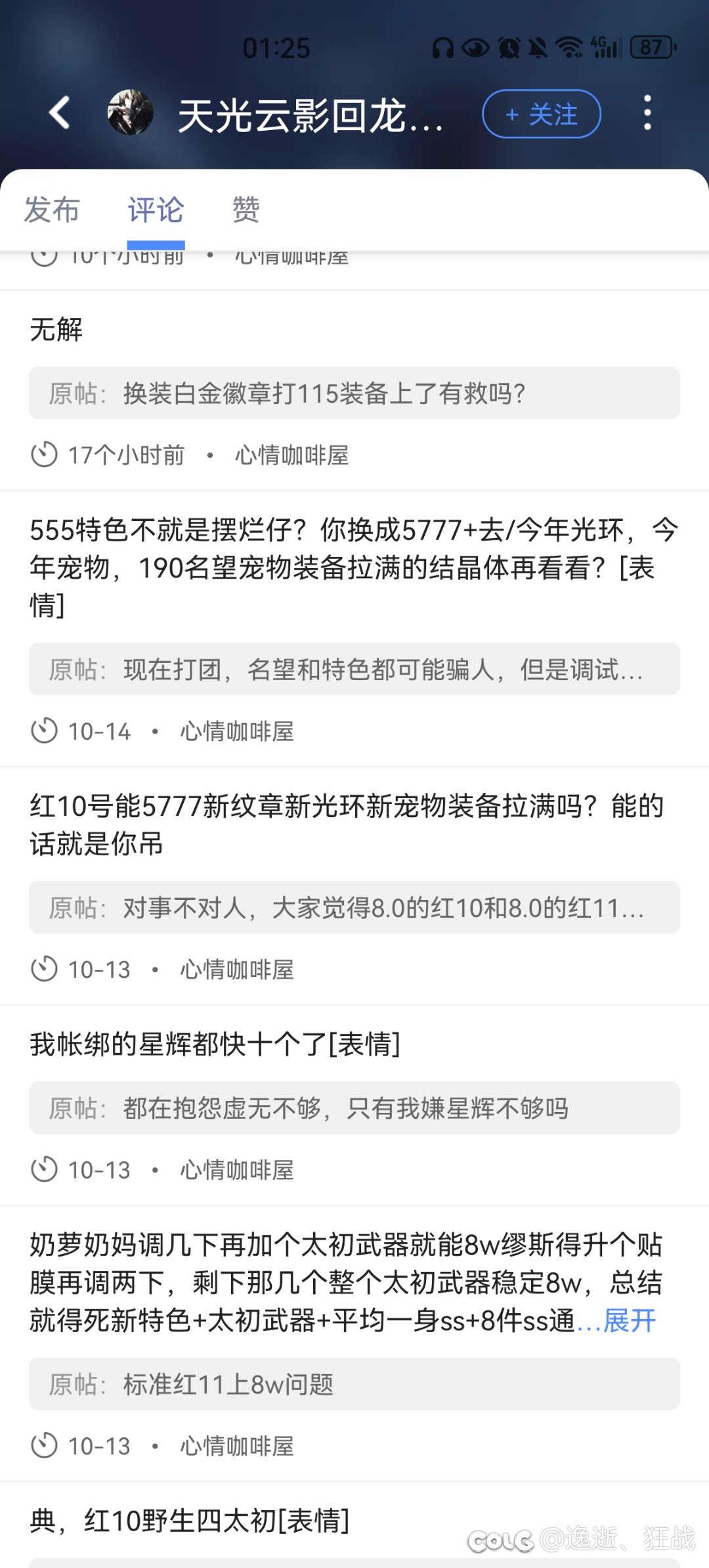Open original post 都在抱怨虚无不够
Viewport: 709px width, 1568px height.
tap(354, 1108)
